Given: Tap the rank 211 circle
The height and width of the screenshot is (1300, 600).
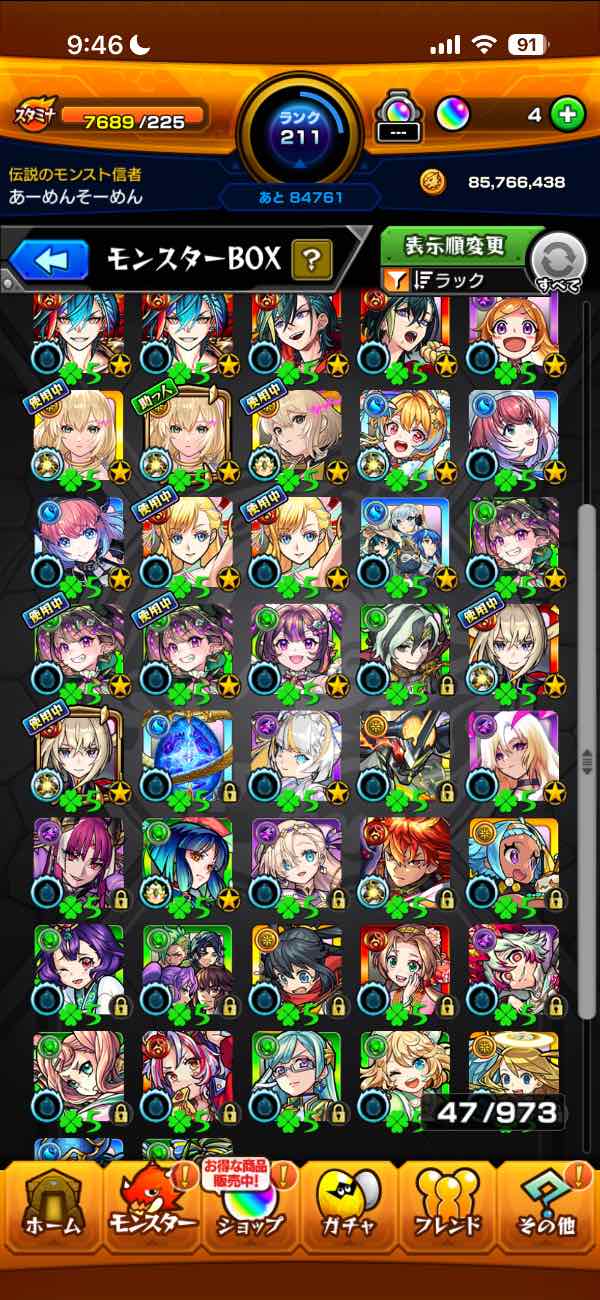Looking at the screenshot, I should click(301, 130).
